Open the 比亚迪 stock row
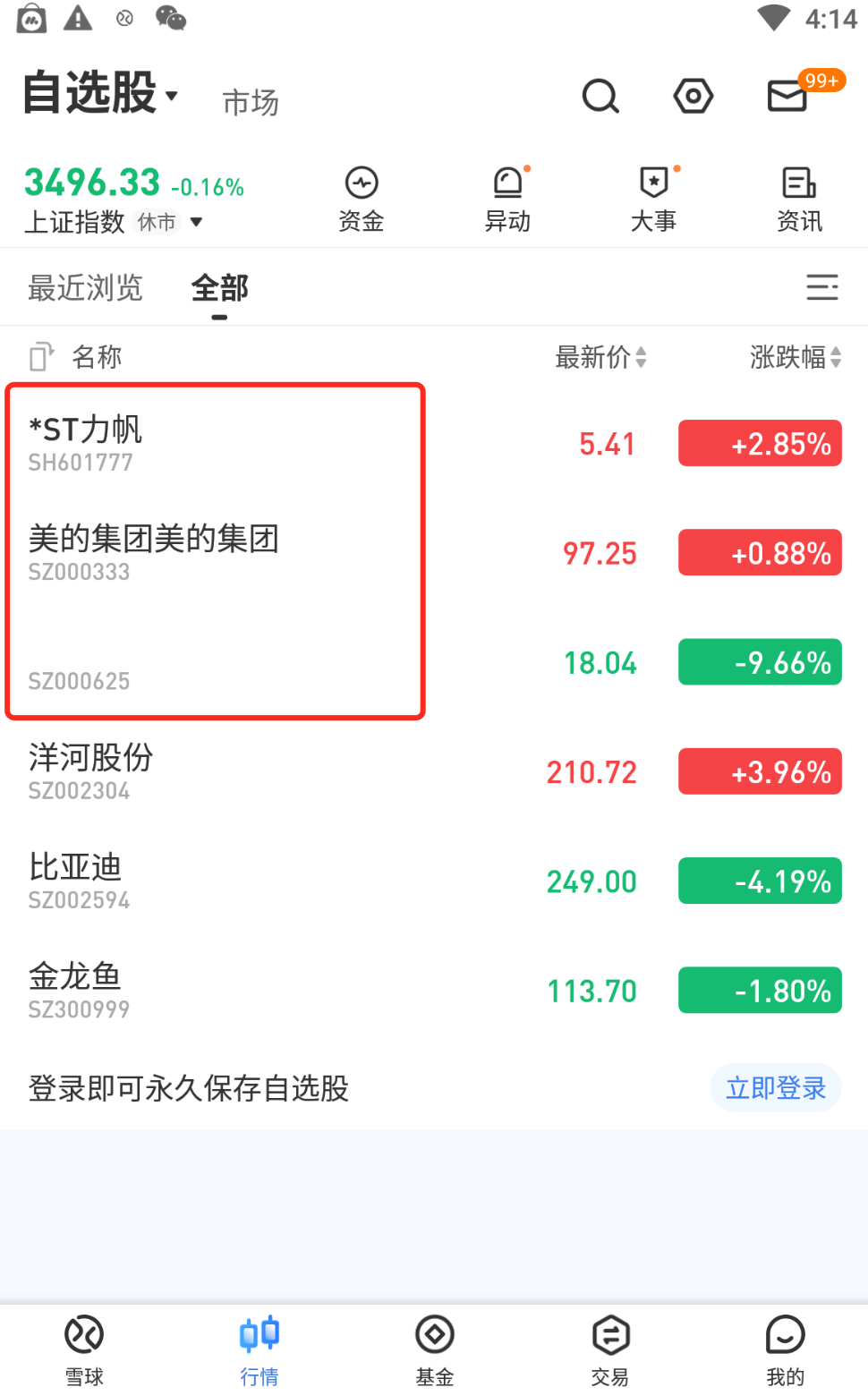Viewport: 868px width, 1396px height. pos(268,881)
